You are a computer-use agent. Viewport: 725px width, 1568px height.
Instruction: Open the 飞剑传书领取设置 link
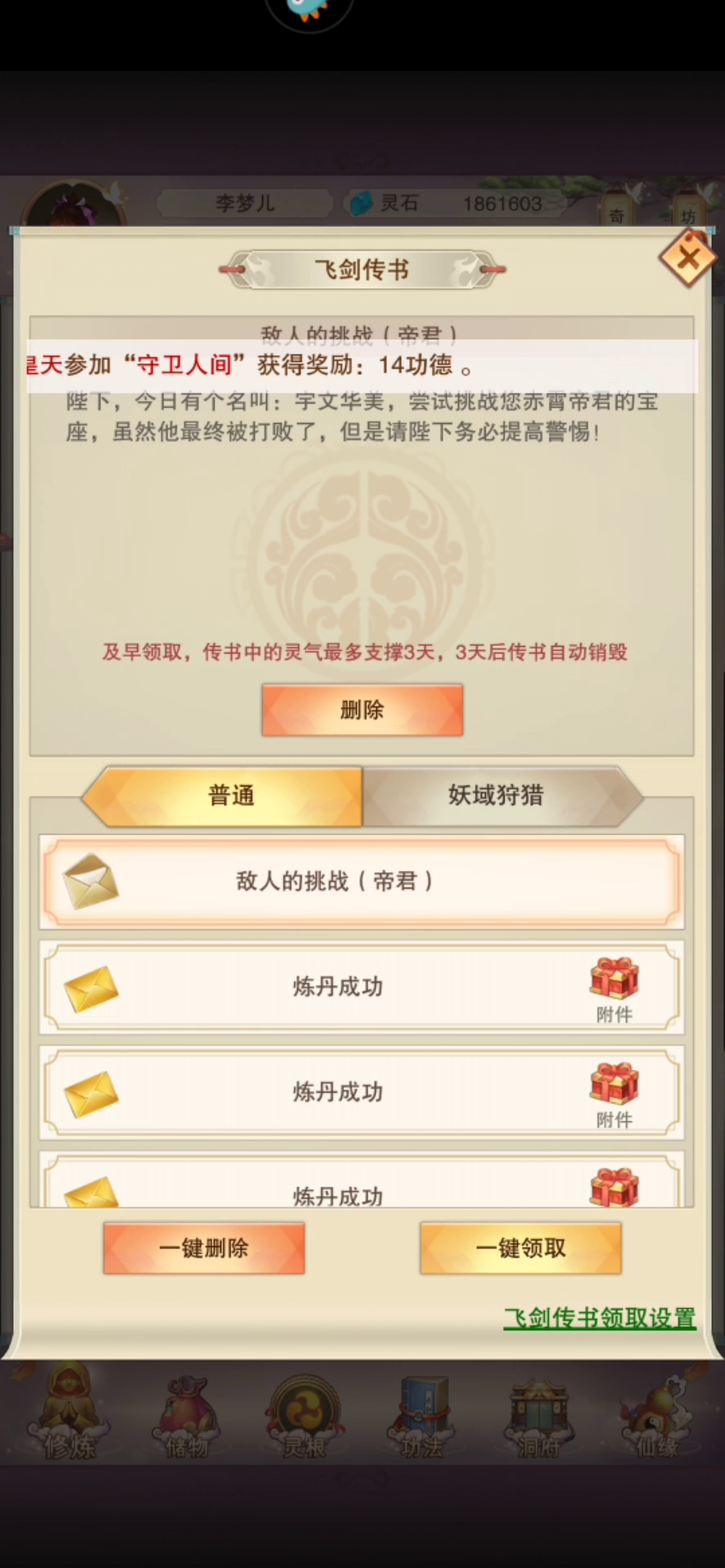599,1318
